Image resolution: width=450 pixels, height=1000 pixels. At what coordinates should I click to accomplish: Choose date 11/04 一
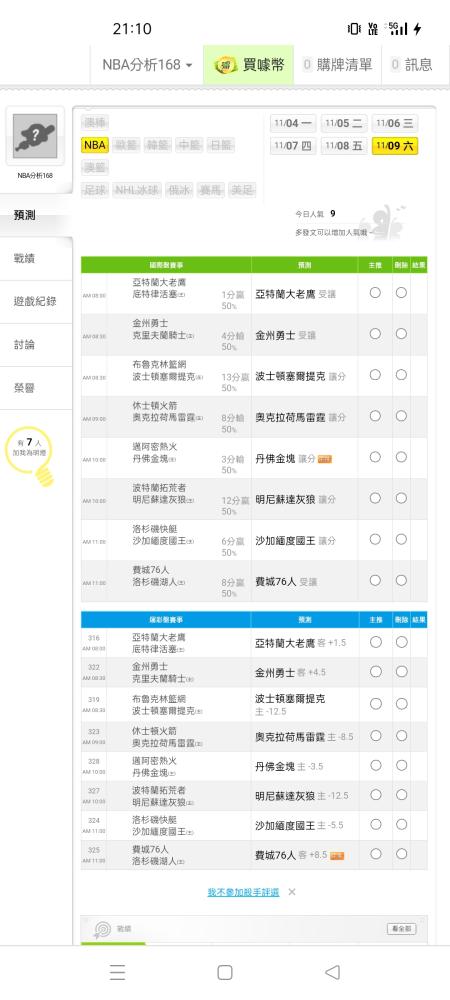tap(292, 124)
